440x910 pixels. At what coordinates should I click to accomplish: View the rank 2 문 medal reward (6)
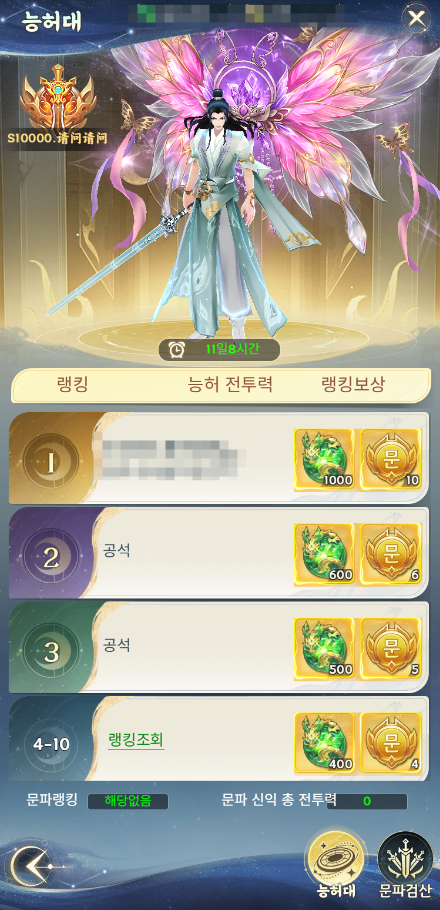pyautogui.click(x=391, y=554)
